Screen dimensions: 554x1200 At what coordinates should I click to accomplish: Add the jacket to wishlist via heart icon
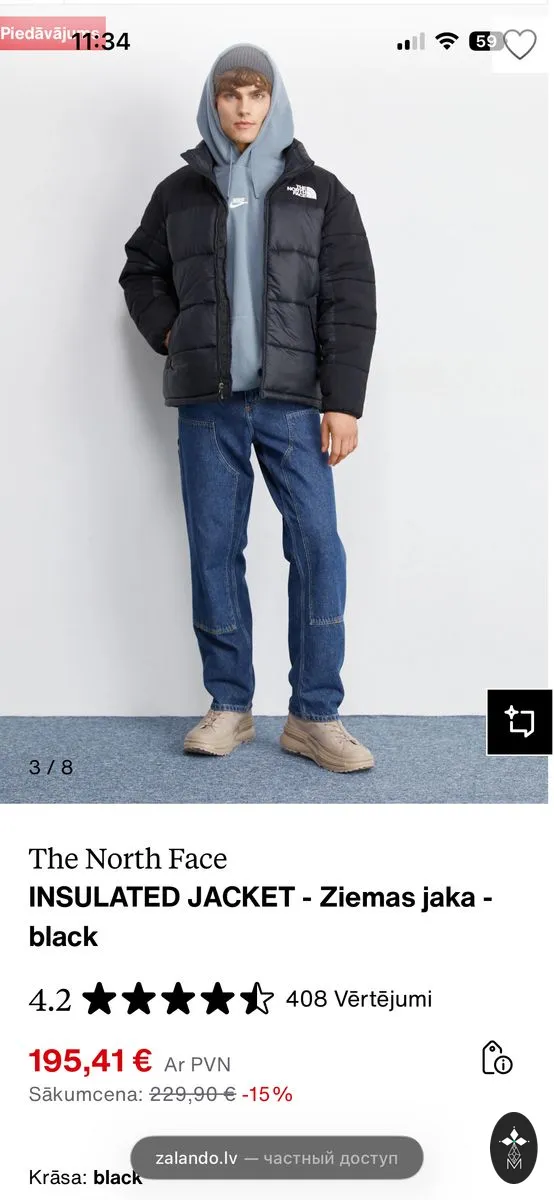coord(520,44)
